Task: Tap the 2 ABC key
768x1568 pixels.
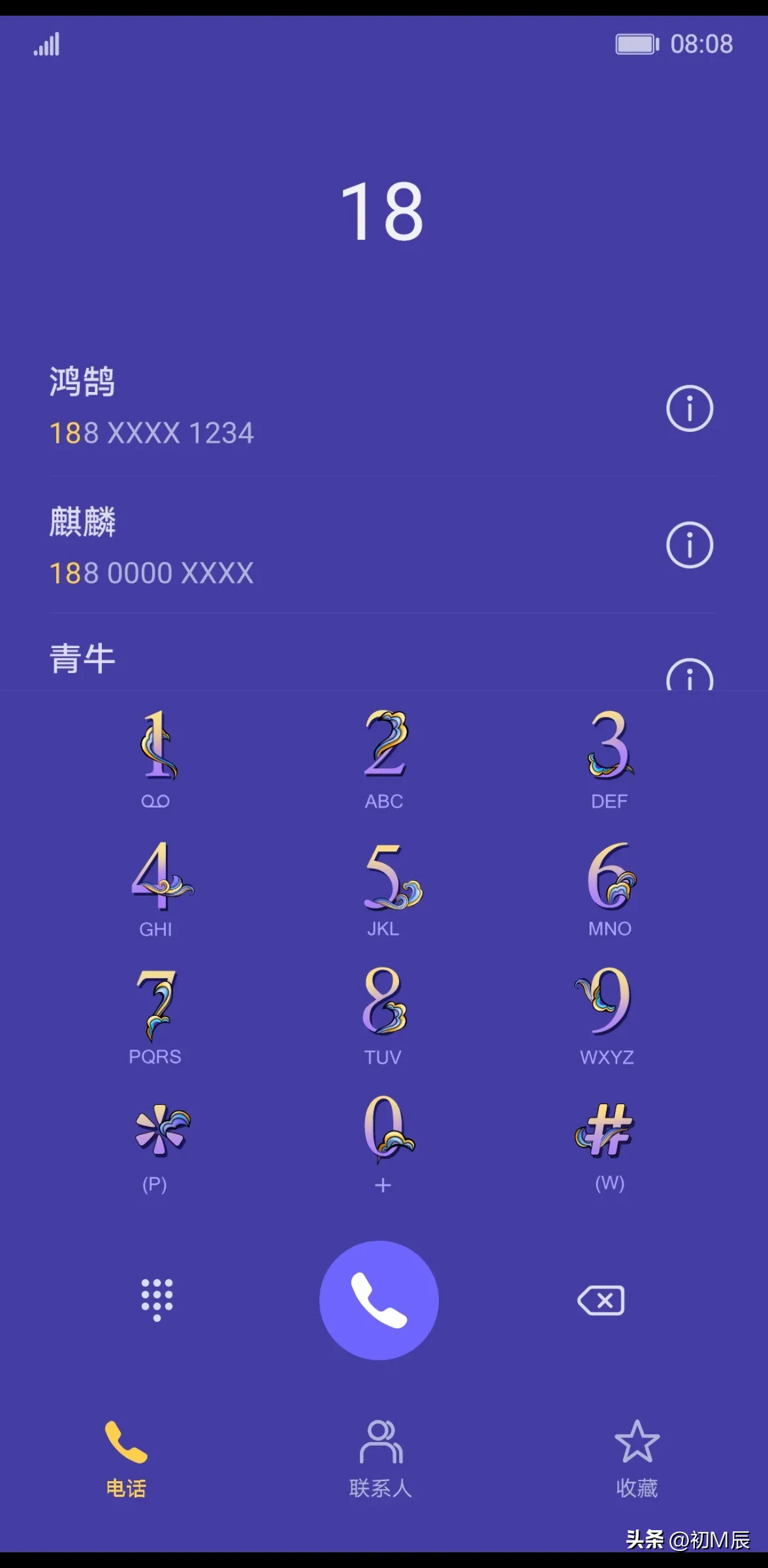Action: pos(384,758)
